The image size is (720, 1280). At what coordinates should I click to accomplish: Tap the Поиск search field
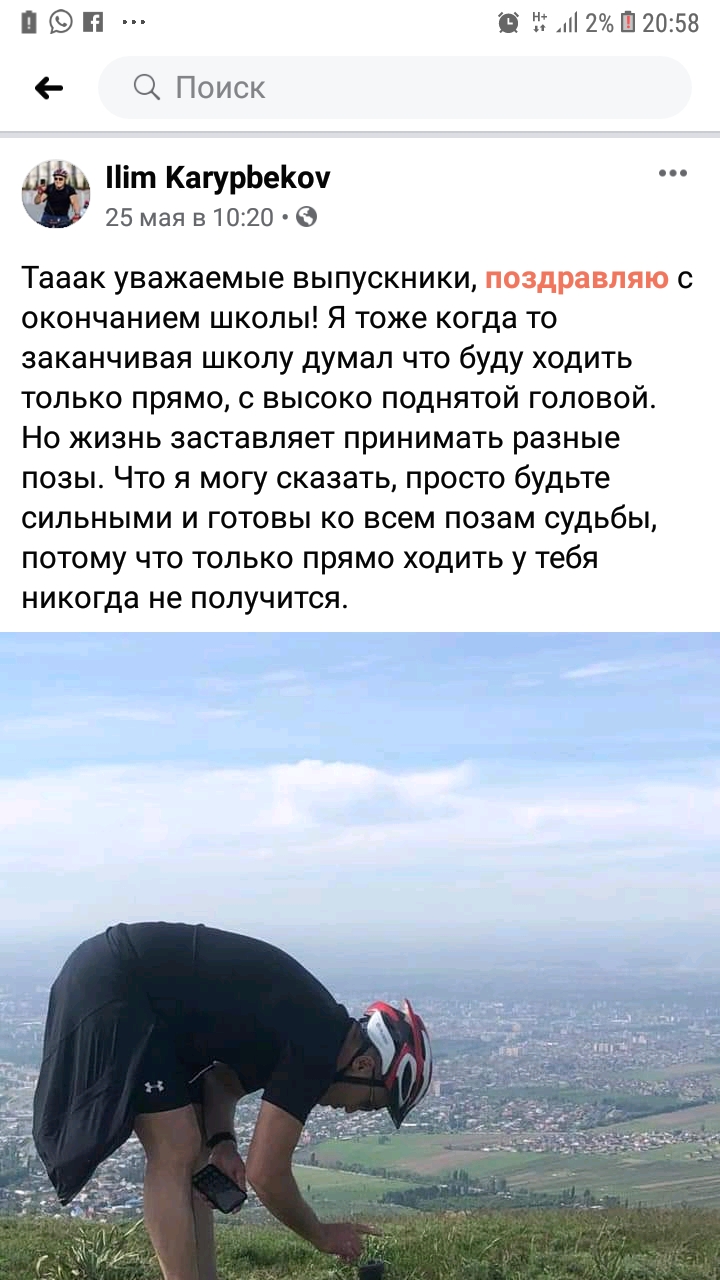[395, 88]
